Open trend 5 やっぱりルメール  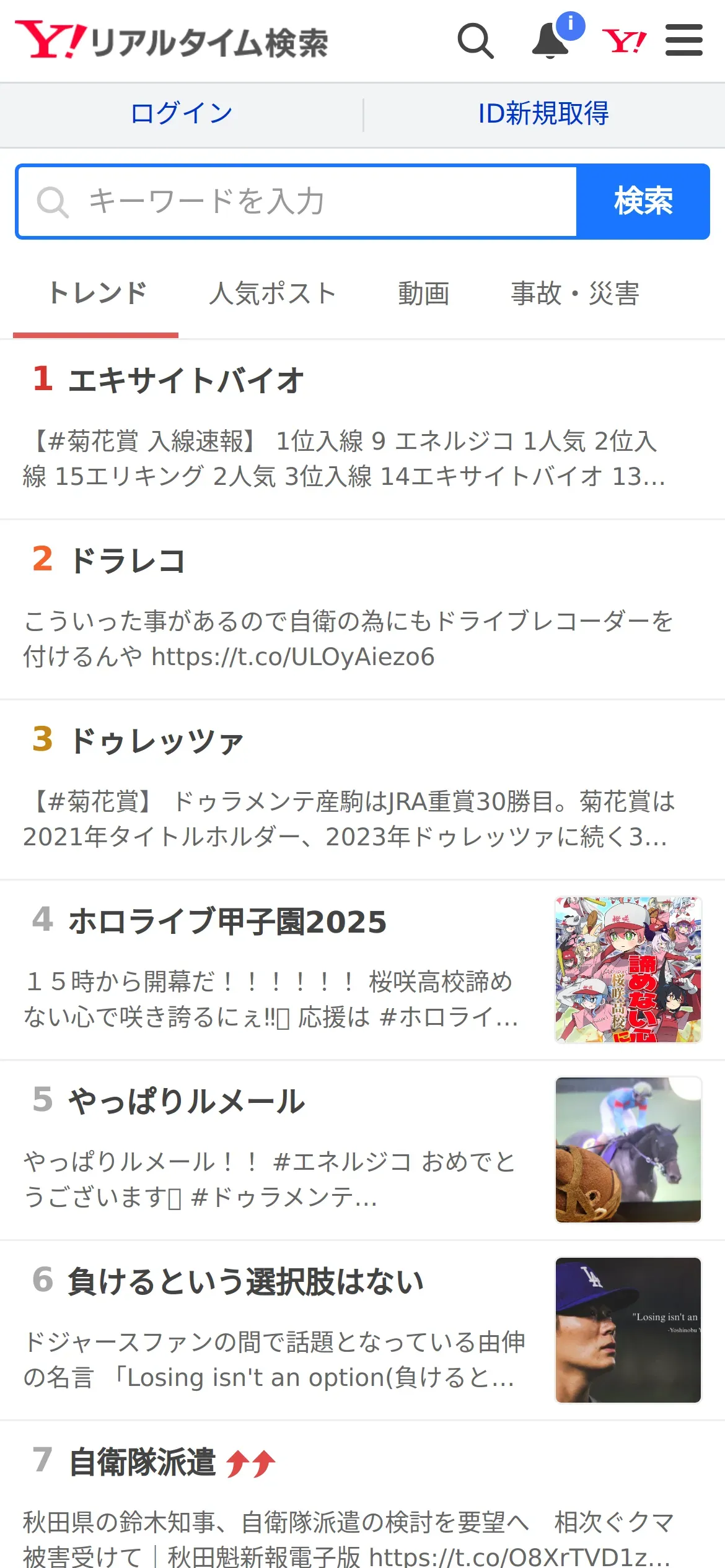click(x=186, y=1102)
